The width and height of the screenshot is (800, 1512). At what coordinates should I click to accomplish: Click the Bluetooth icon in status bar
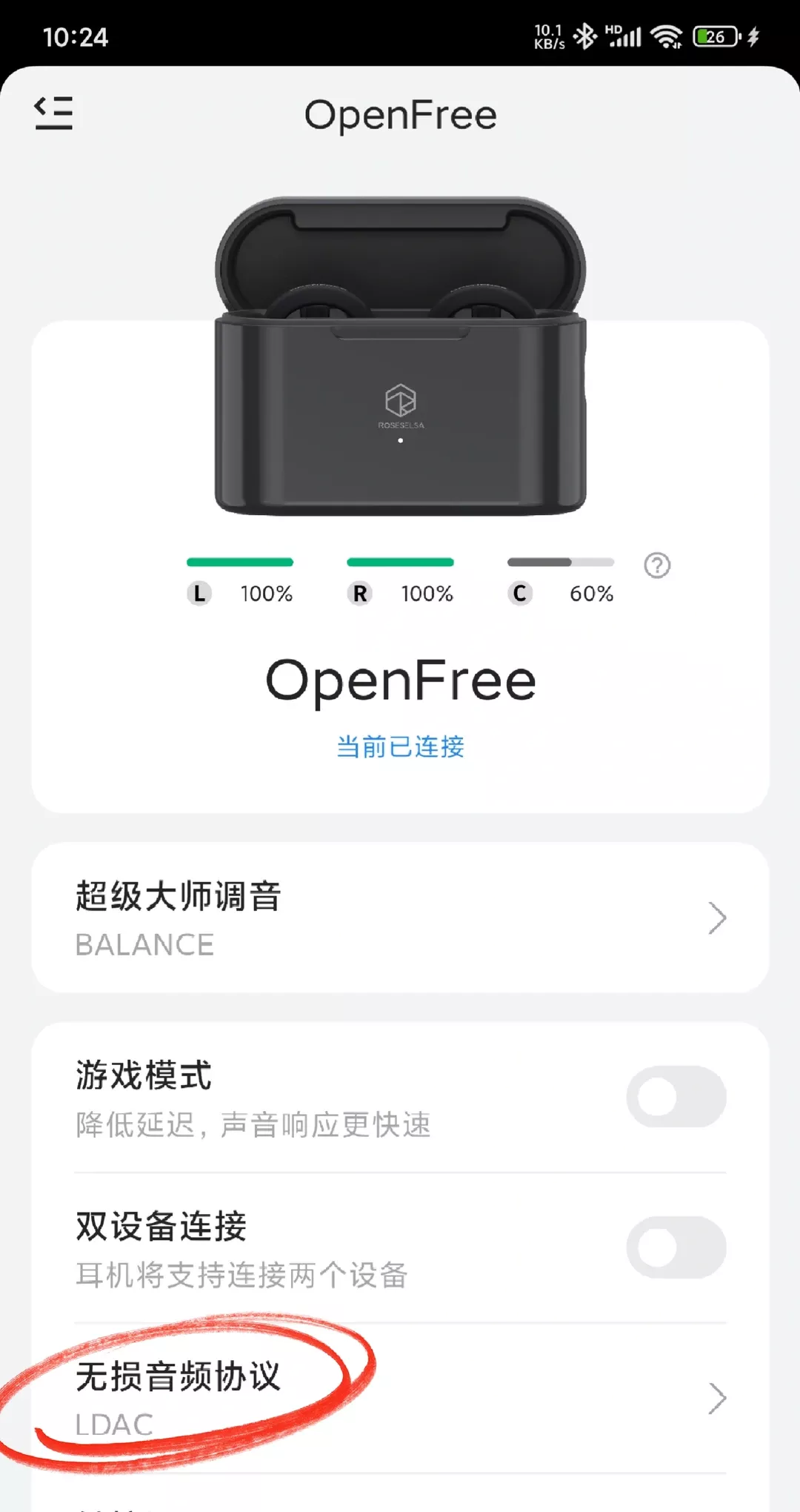tap(585, 36)
